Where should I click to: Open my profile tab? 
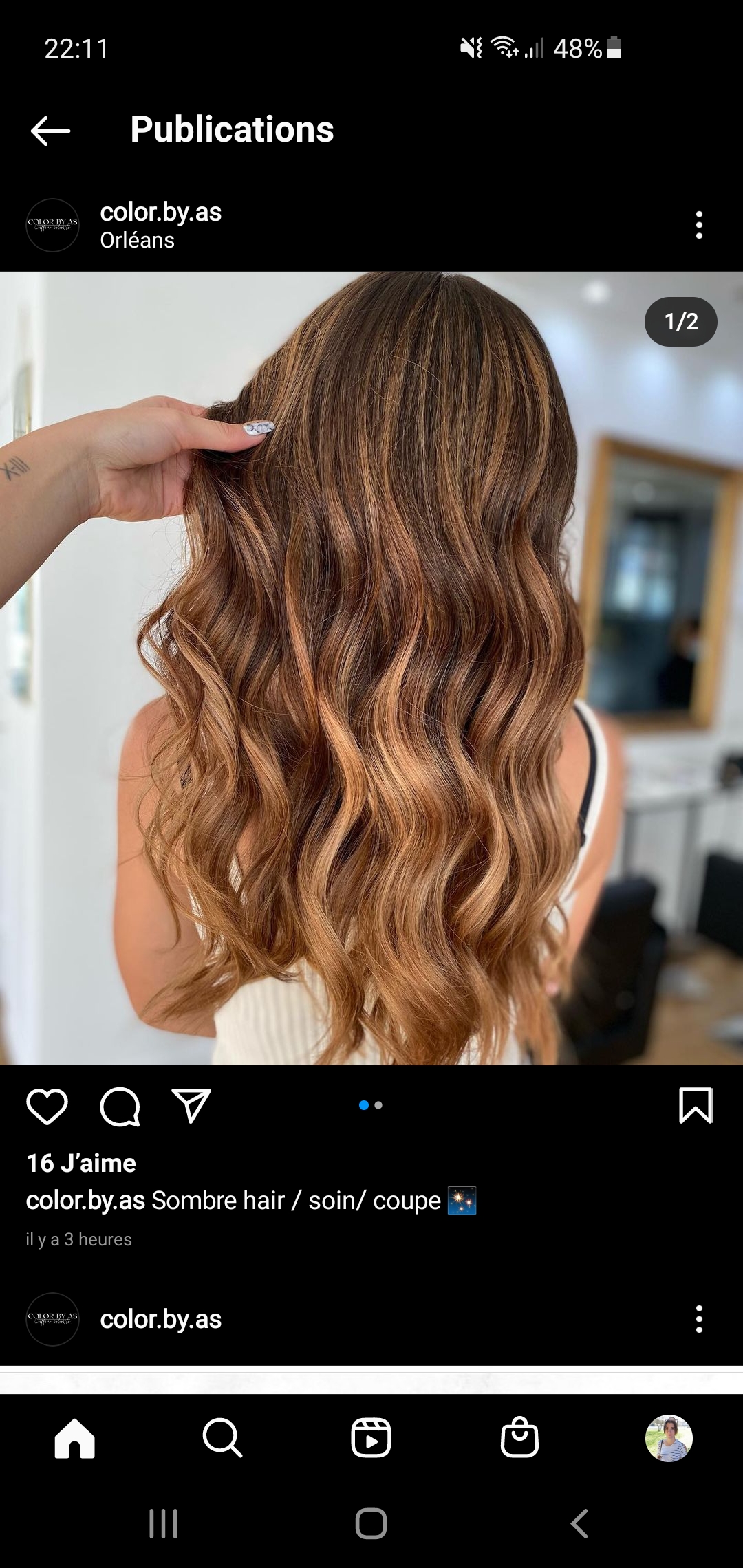pyautogui.click(x=668, y=1438)
